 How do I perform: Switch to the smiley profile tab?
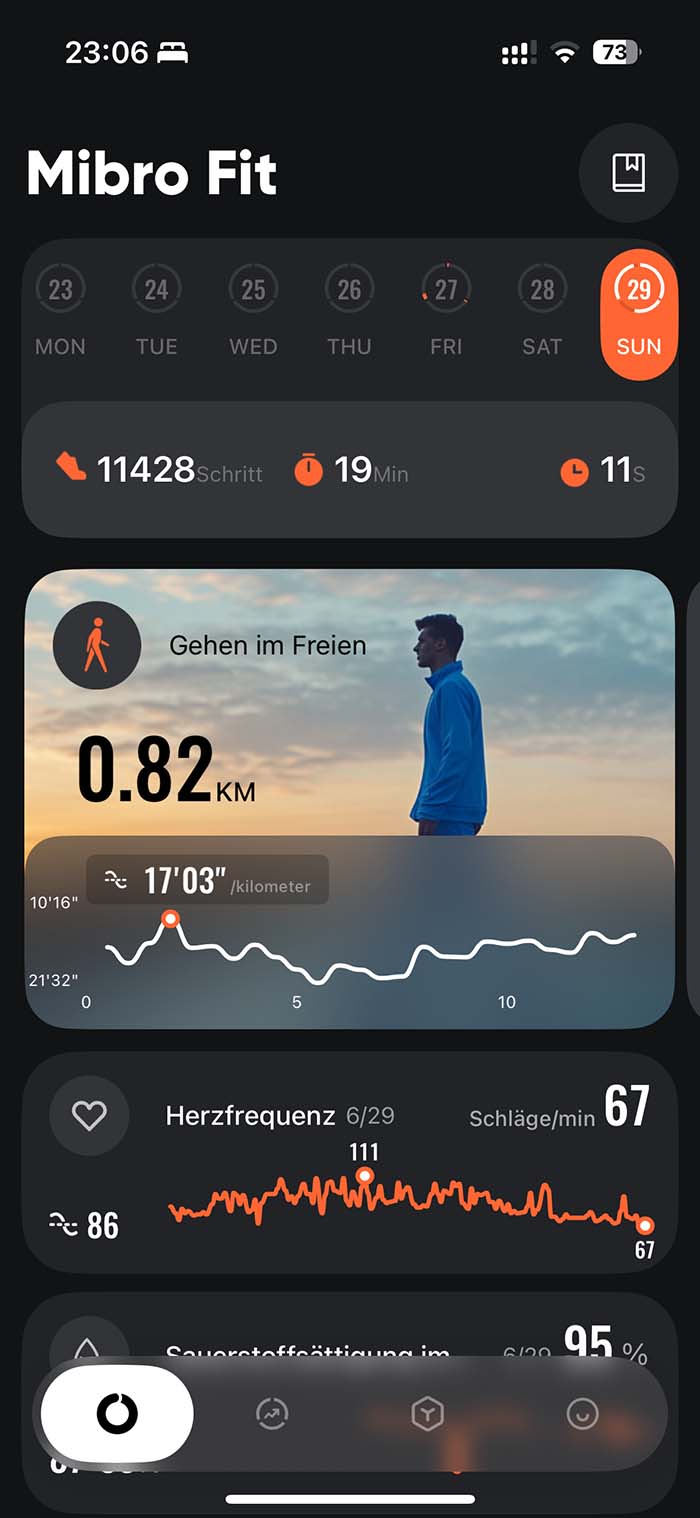pos(582,1414)
